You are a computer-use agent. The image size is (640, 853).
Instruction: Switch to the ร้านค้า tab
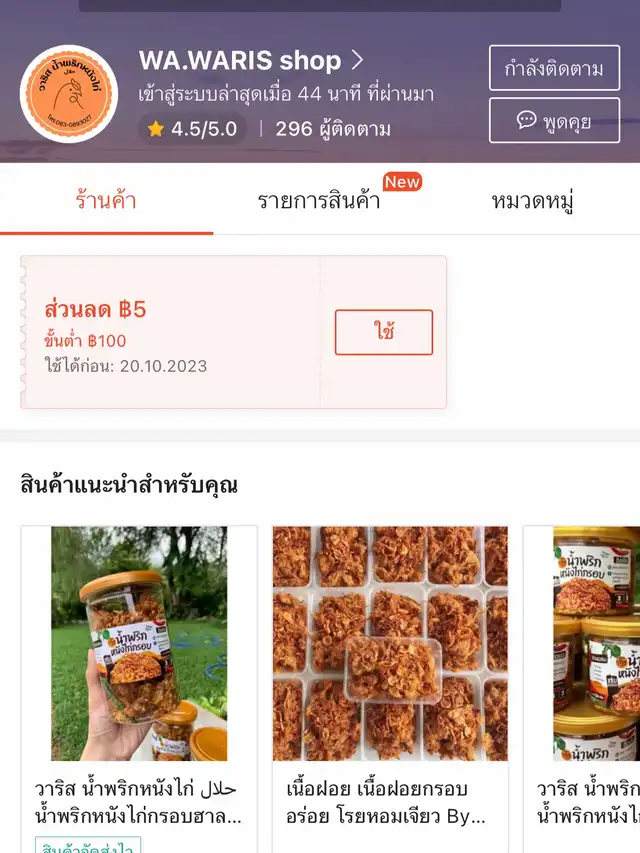tap(106, 200)
